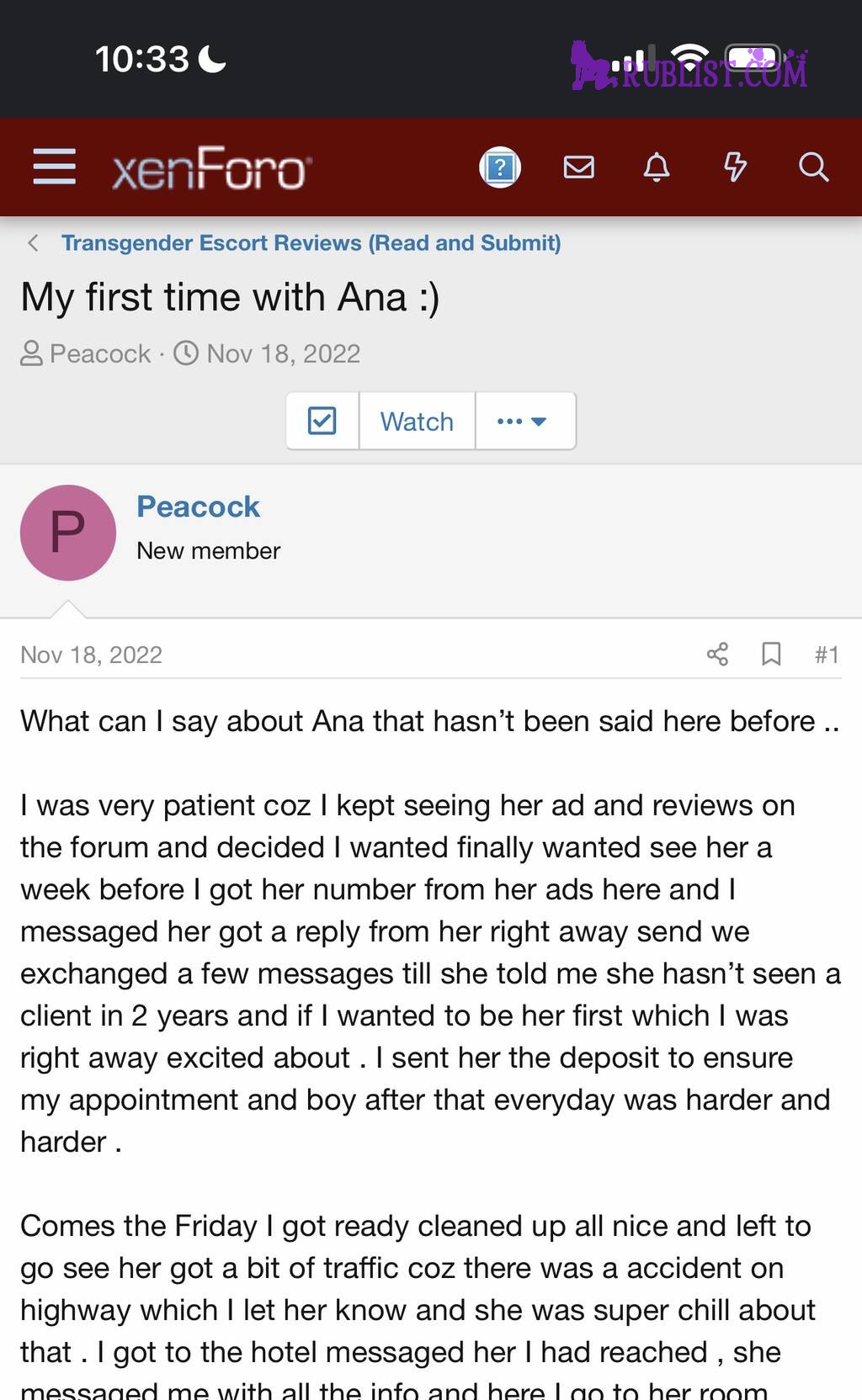Open the account avatar menu
Screen dimensions: 862x1400
[500, 167]
